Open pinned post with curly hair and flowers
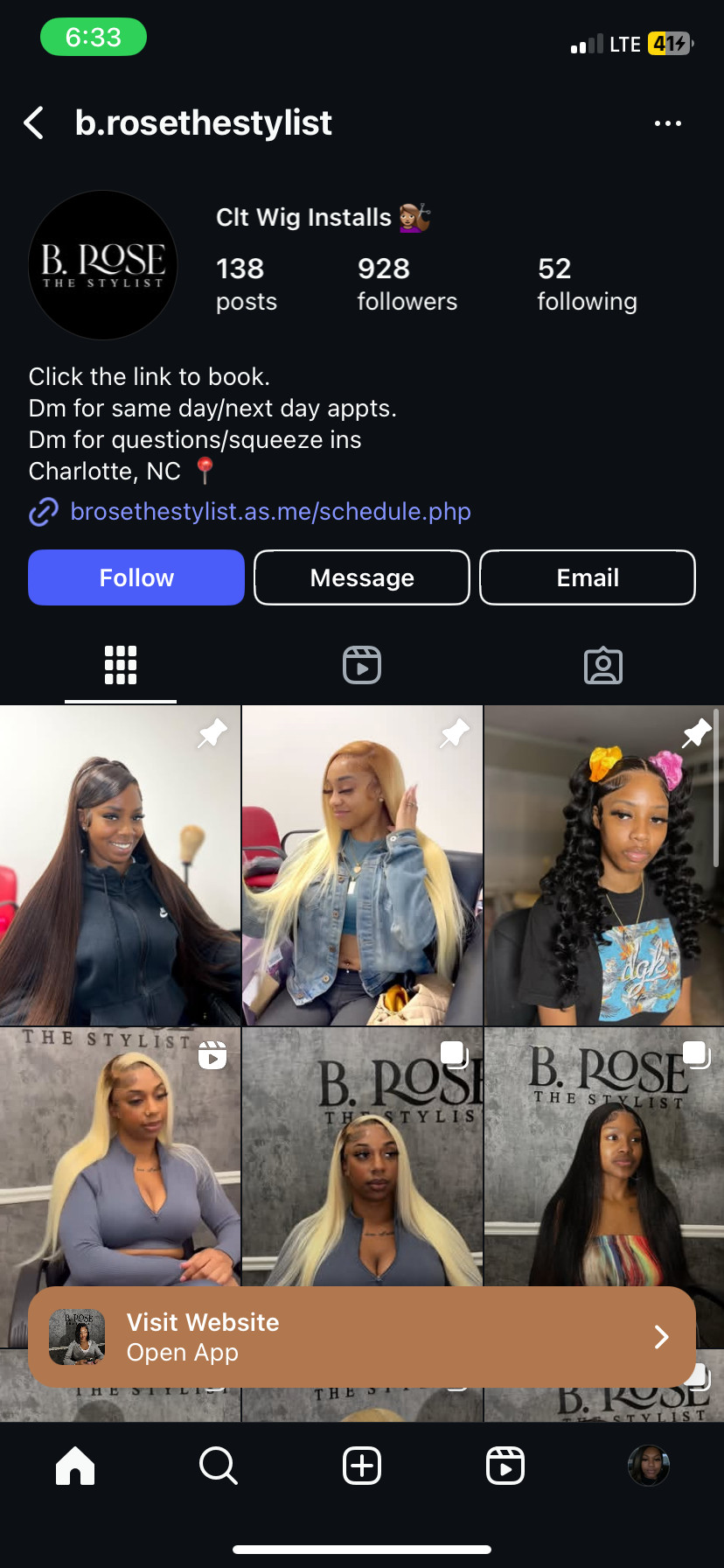The width and height of the screenshot is (724, 1568). [x=604, y=865]
